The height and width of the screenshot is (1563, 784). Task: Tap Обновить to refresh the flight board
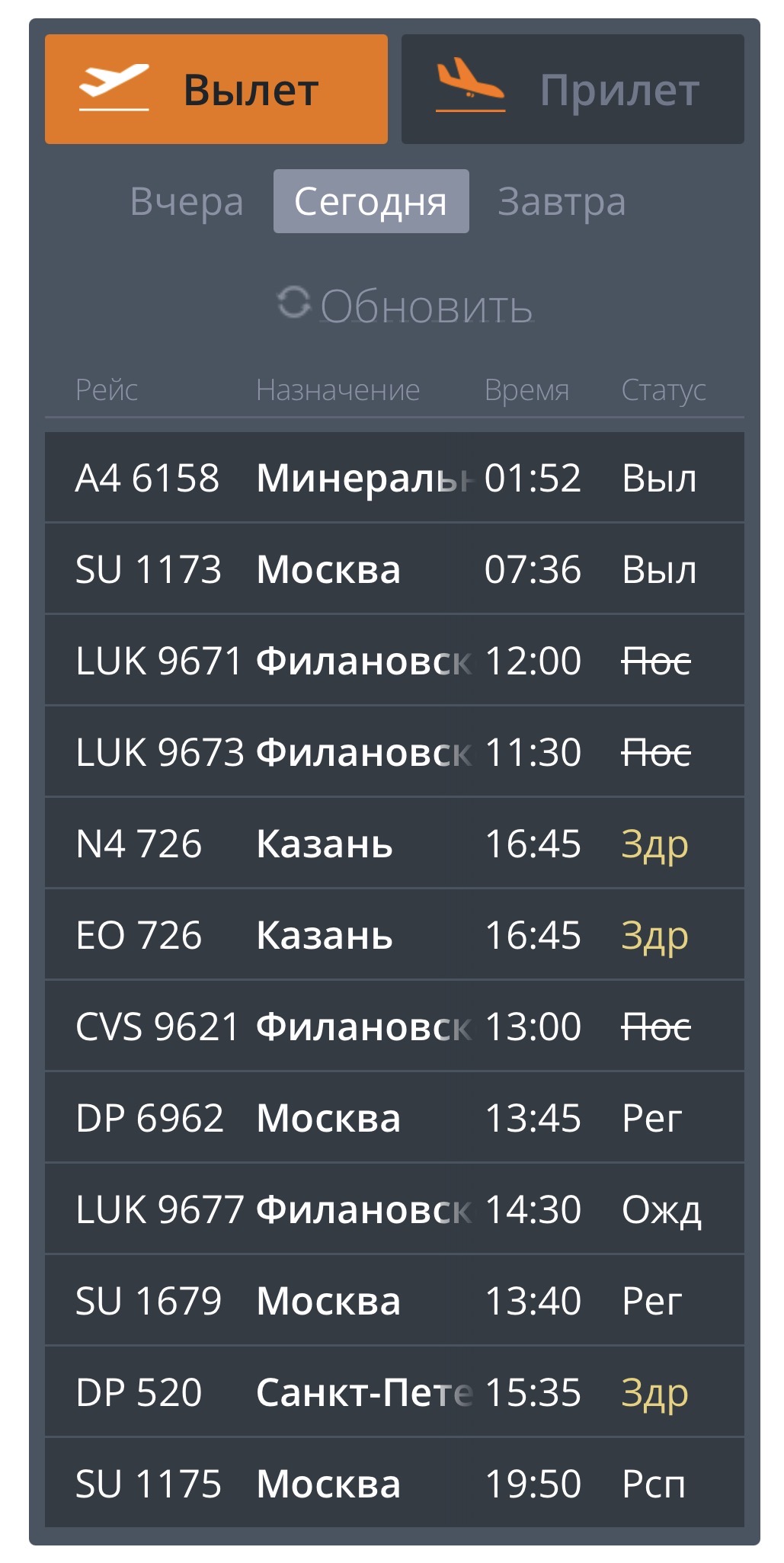405,306
